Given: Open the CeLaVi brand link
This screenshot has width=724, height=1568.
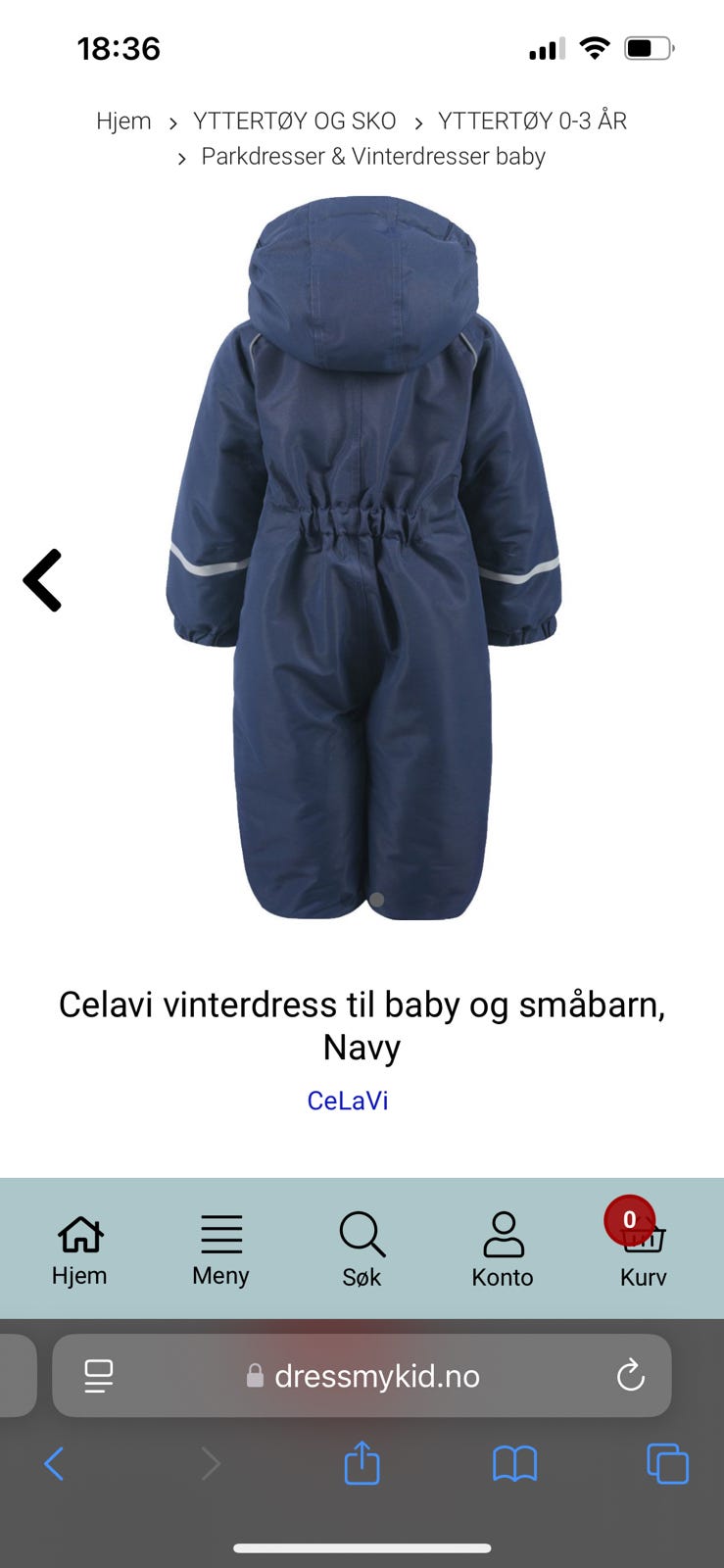Looking at the screenshot, I should (x=348, y=1101).
